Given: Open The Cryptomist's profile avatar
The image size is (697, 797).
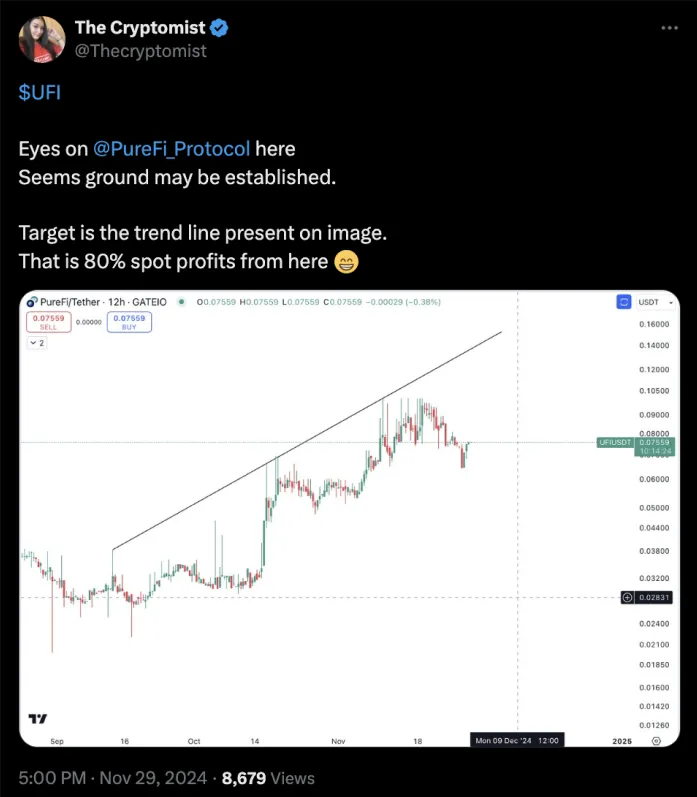Looking at the screenshot, I should pos(43,38).
